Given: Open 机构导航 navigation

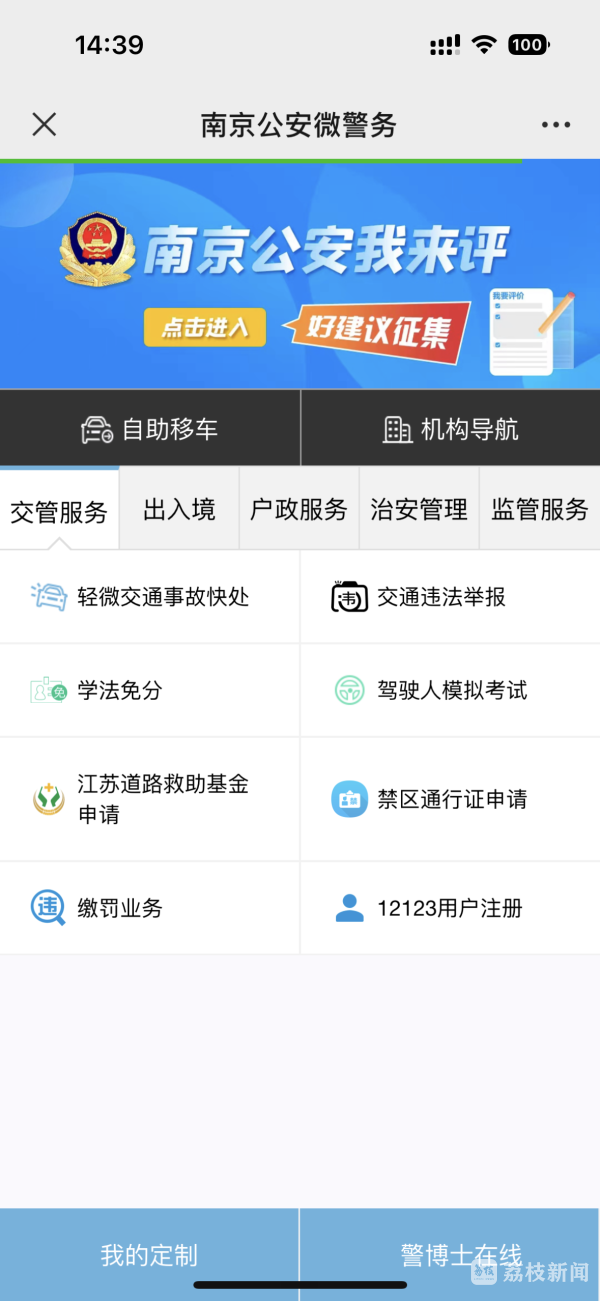Looking at the screenshot, I should pos(450,429).
